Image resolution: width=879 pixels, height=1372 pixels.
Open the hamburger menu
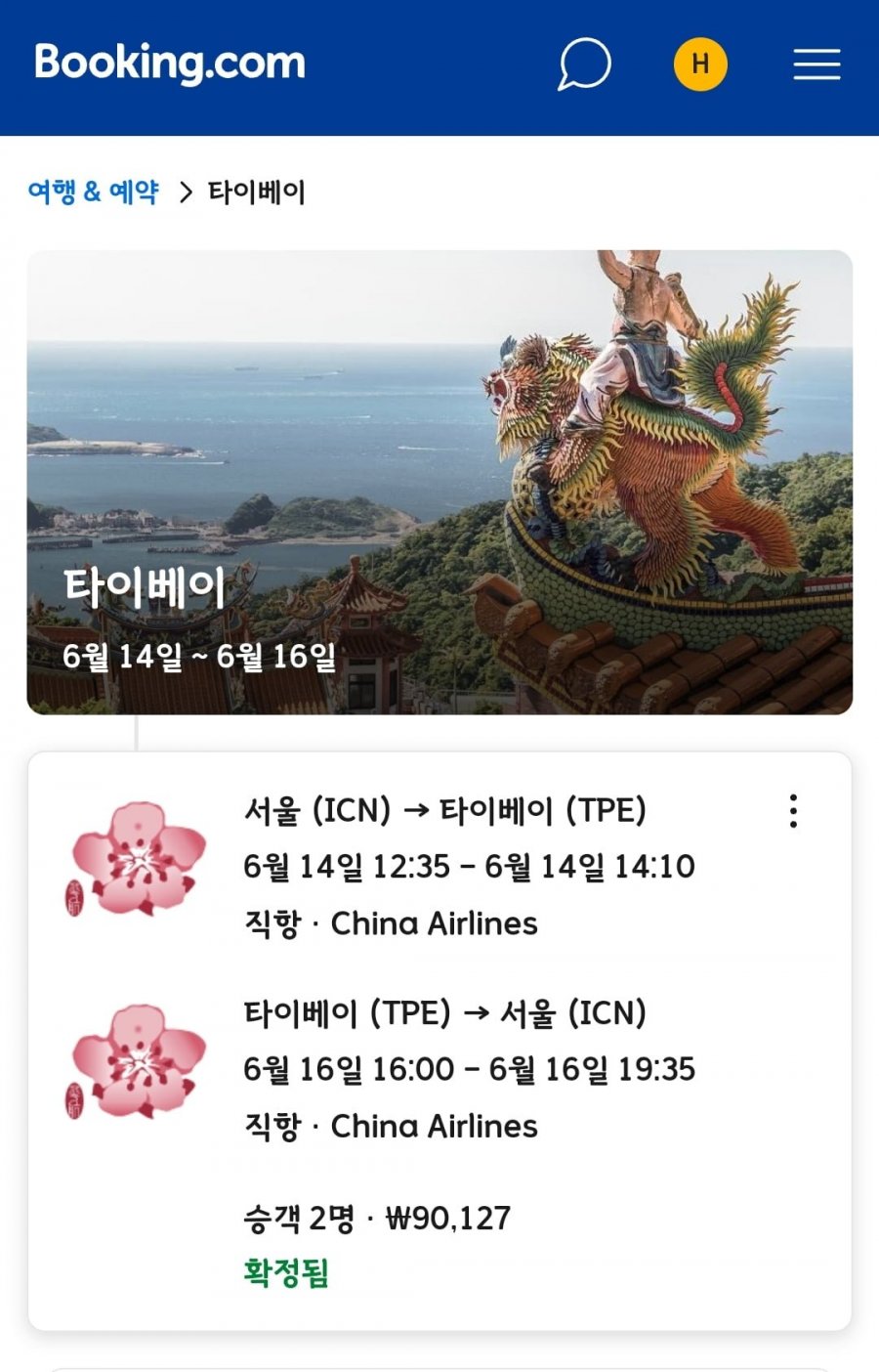[x=816, y=64]
